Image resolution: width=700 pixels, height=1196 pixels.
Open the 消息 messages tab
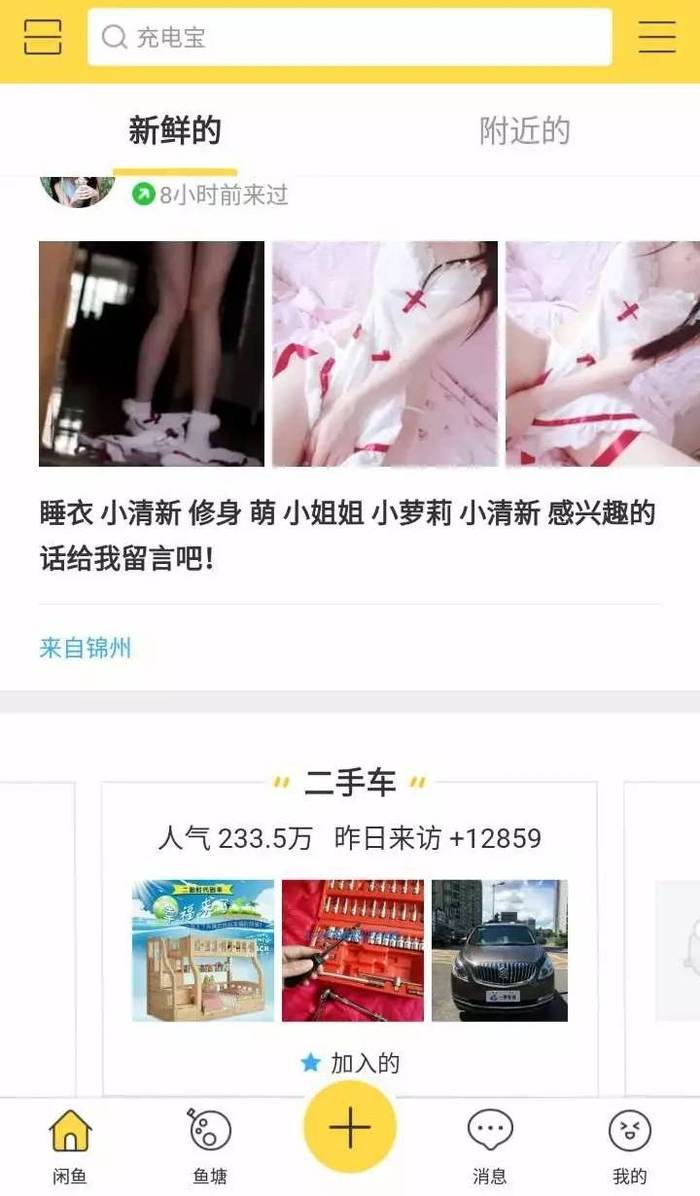(x=490, y=1145)
